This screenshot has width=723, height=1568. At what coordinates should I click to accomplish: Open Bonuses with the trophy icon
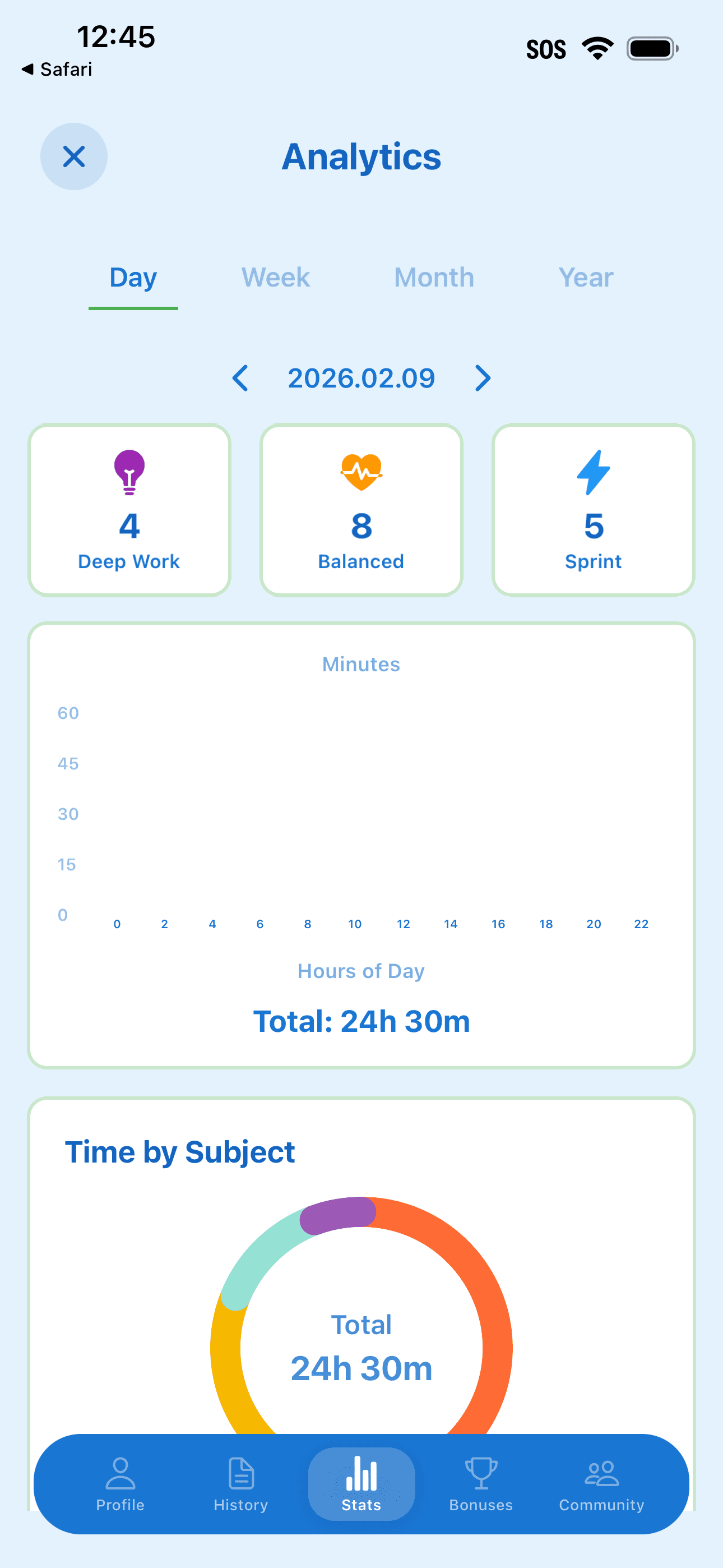[x=481, y=1479]
